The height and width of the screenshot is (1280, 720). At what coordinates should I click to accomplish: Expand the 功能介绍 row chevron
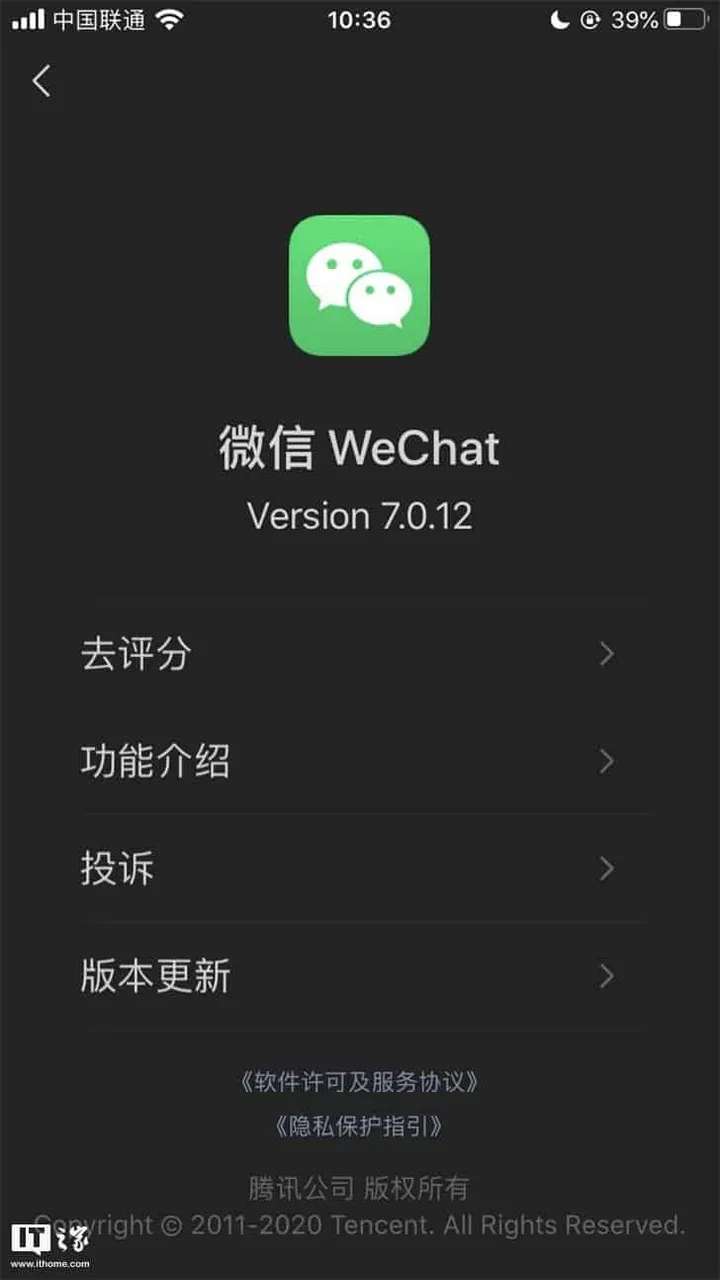(x=607, y=761)
